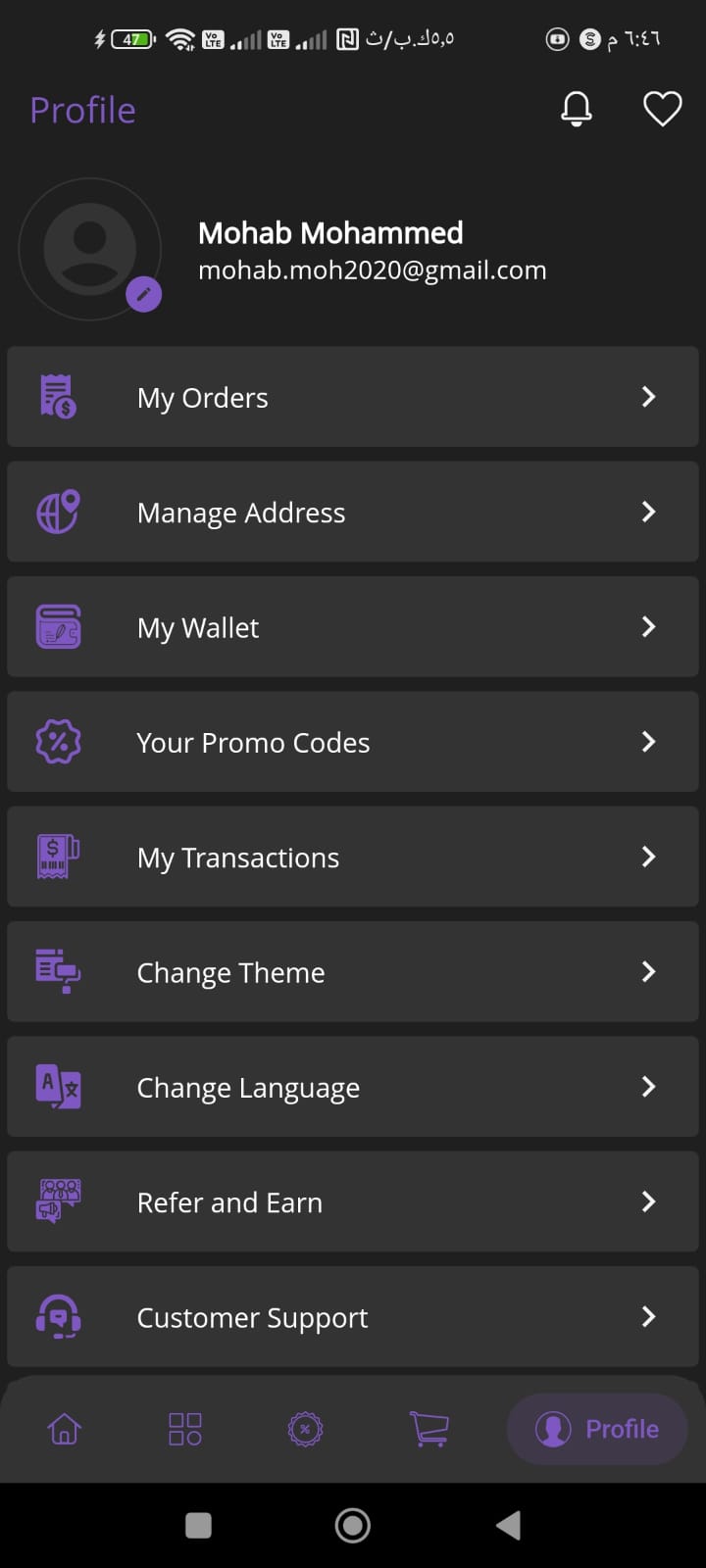Open the notifications bell

[x=577, y=109]
